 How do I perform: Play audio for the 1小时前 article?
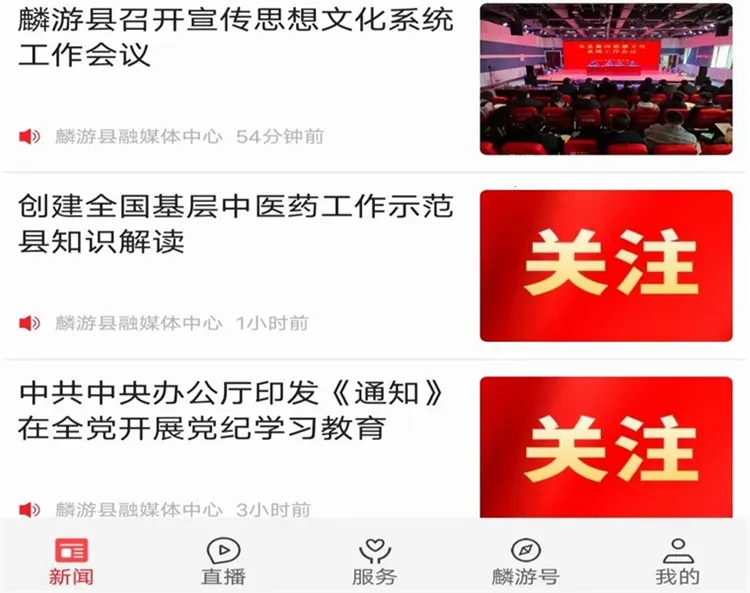coord(30,323)
